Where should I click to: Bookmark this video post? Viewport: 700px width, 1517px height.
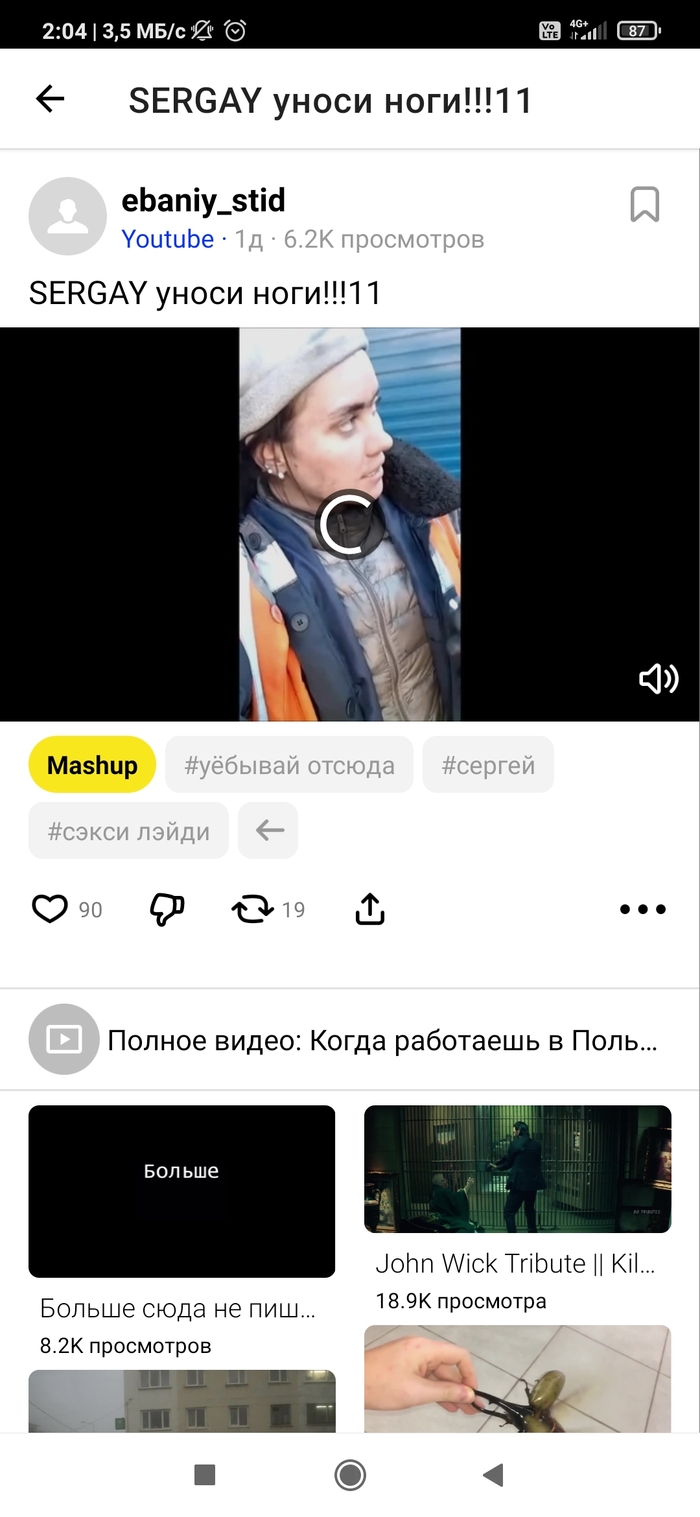[645, 204]
